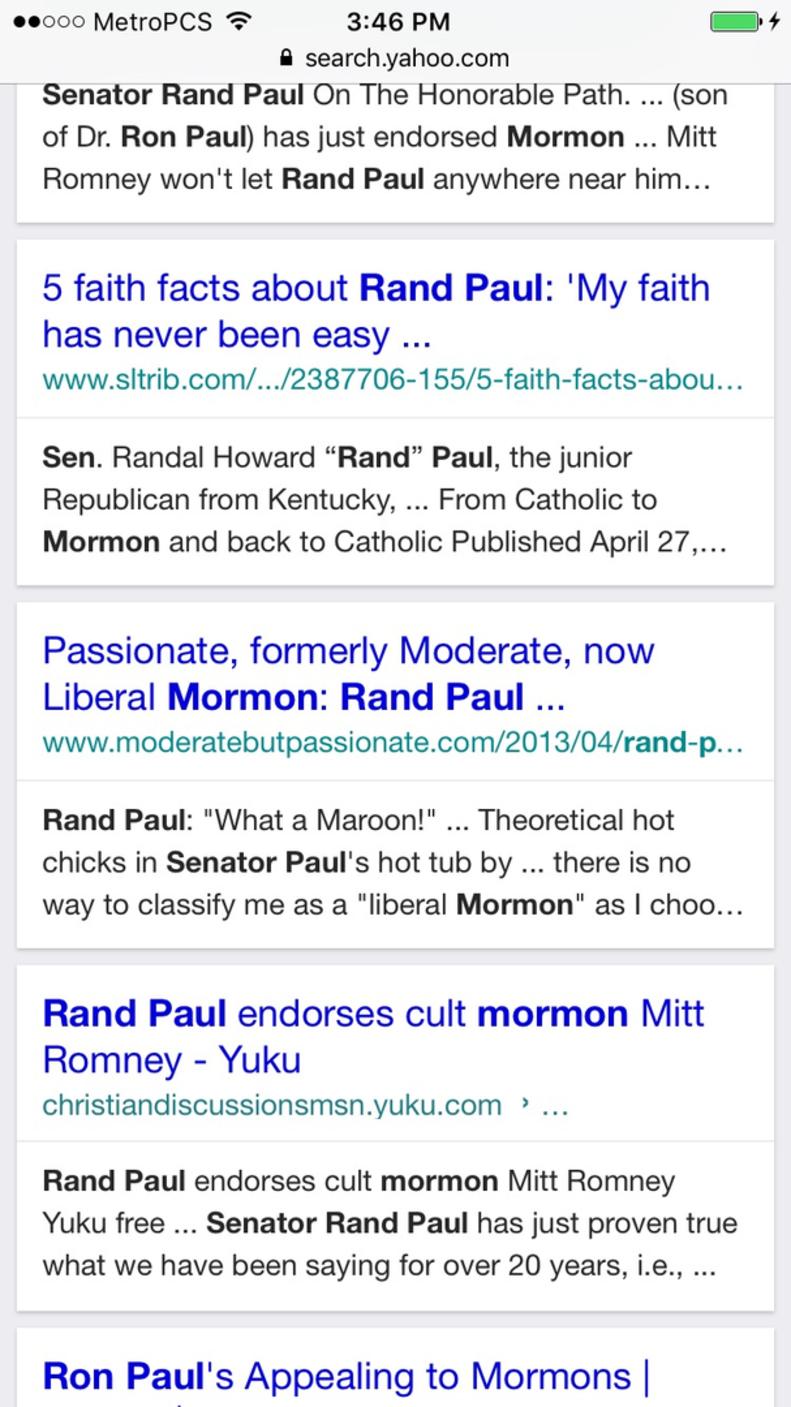Visit the moderatebutpassionate.com URL link
Screen dimensions: 791x1407
click(392, 744)
